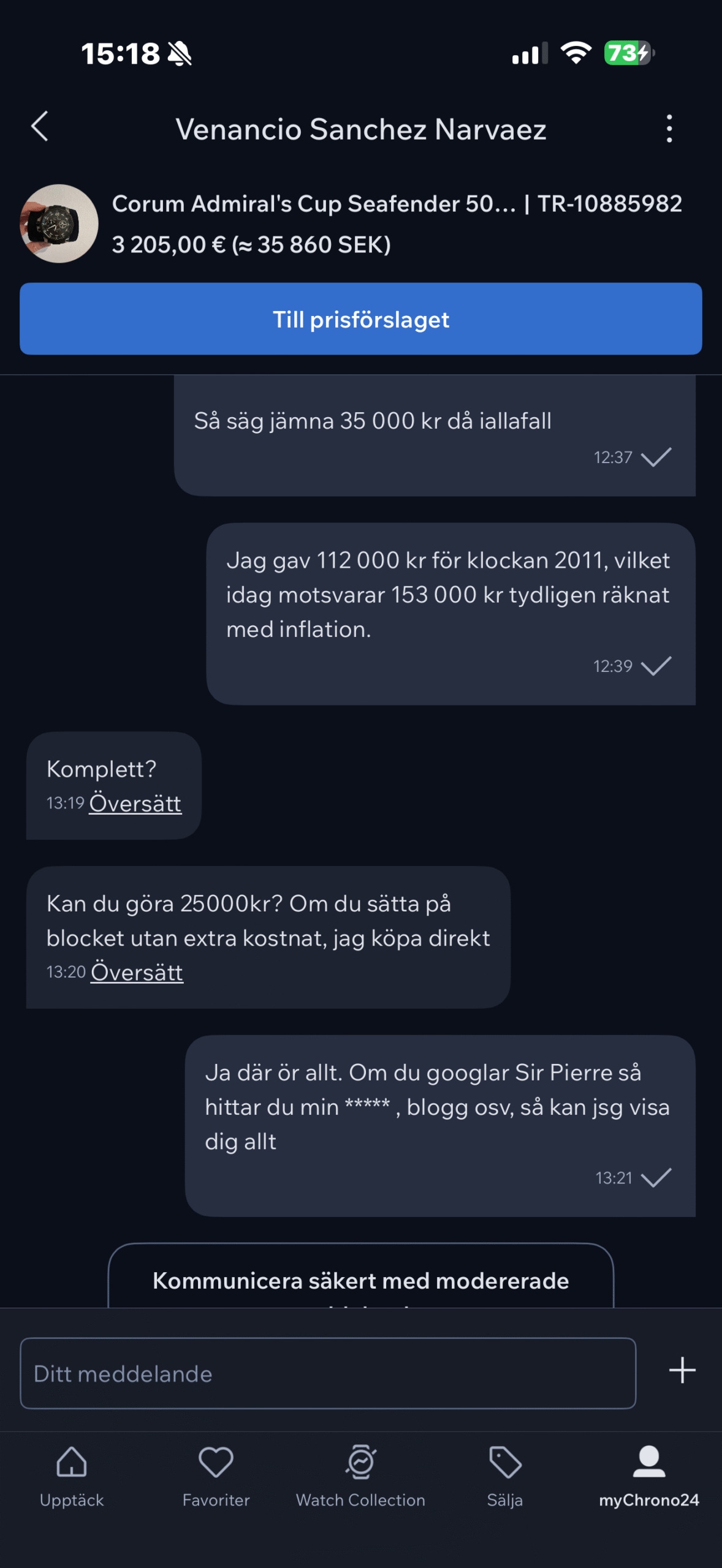Go to Watch Collection tab
The height and width of the screenshot is (1568, 722).
coord(360,1476)
